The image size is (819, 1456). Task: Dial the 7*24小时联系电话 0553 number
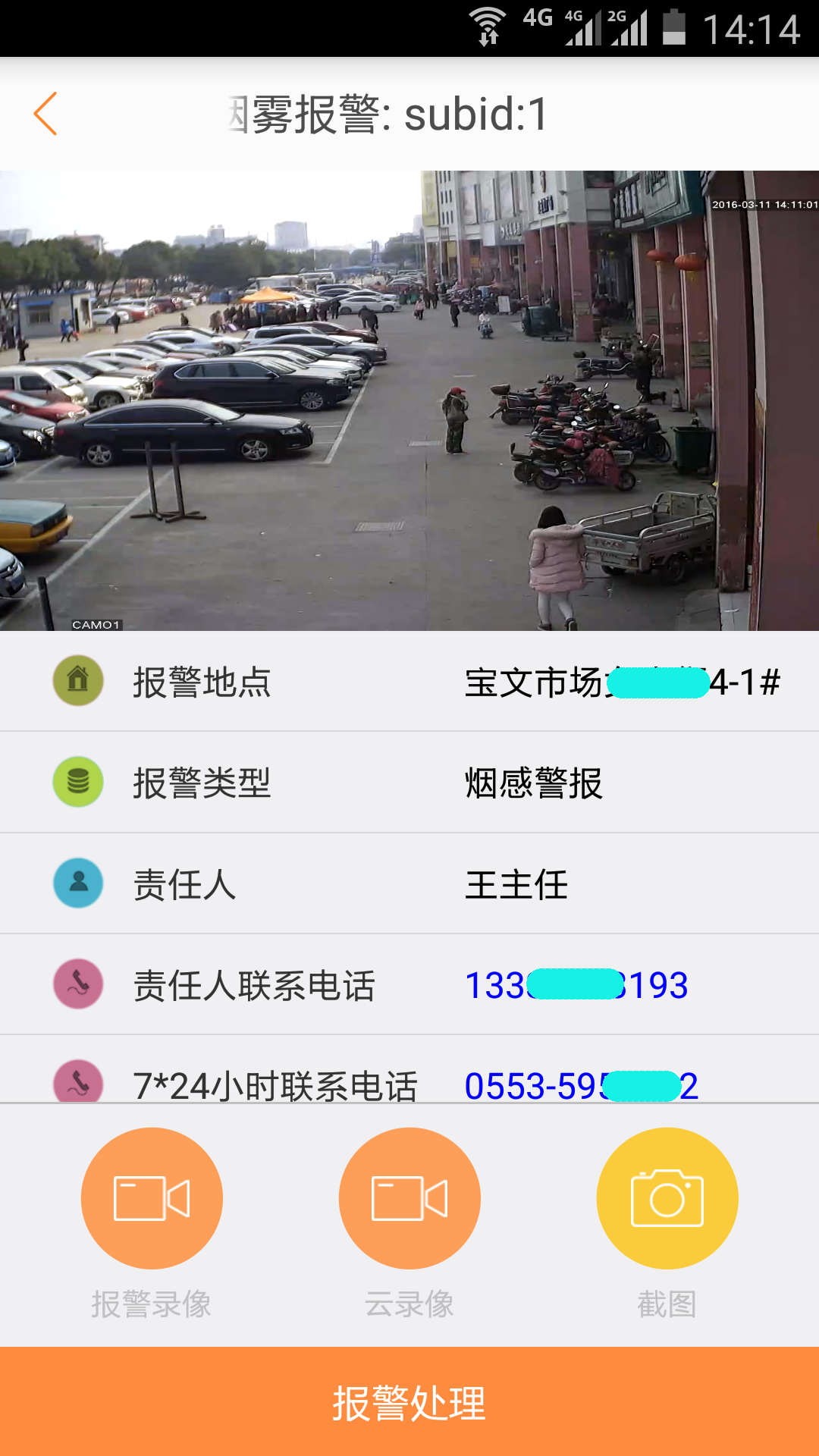coord(581,1084)
